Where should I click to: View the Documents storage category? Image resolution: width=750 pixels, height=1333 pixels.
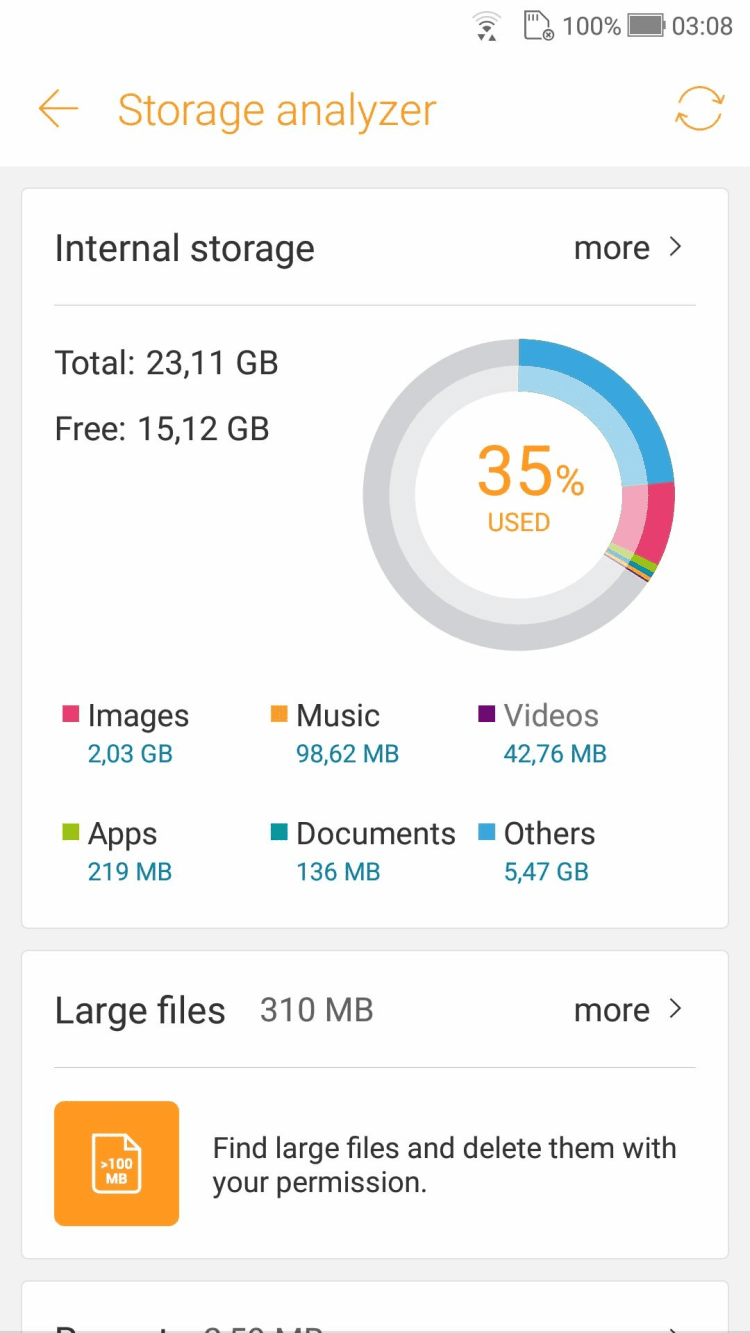point(362,851)
